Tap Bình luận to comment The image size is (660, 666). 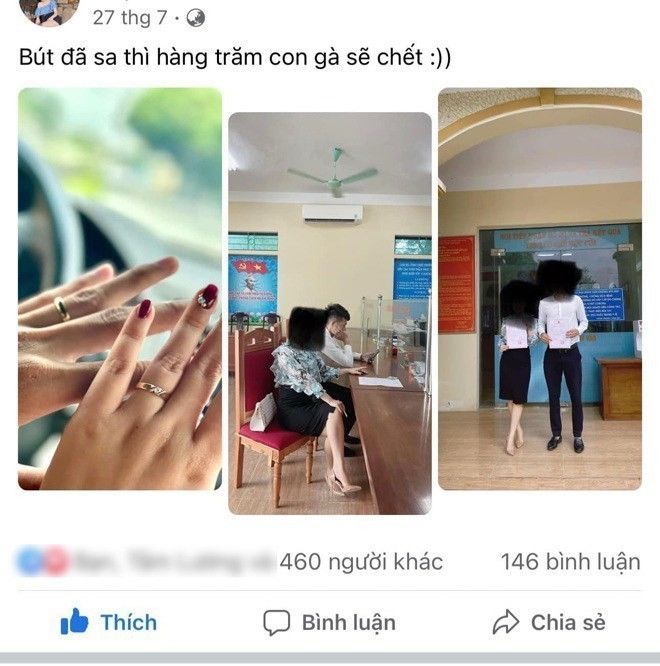coord(329,622)
